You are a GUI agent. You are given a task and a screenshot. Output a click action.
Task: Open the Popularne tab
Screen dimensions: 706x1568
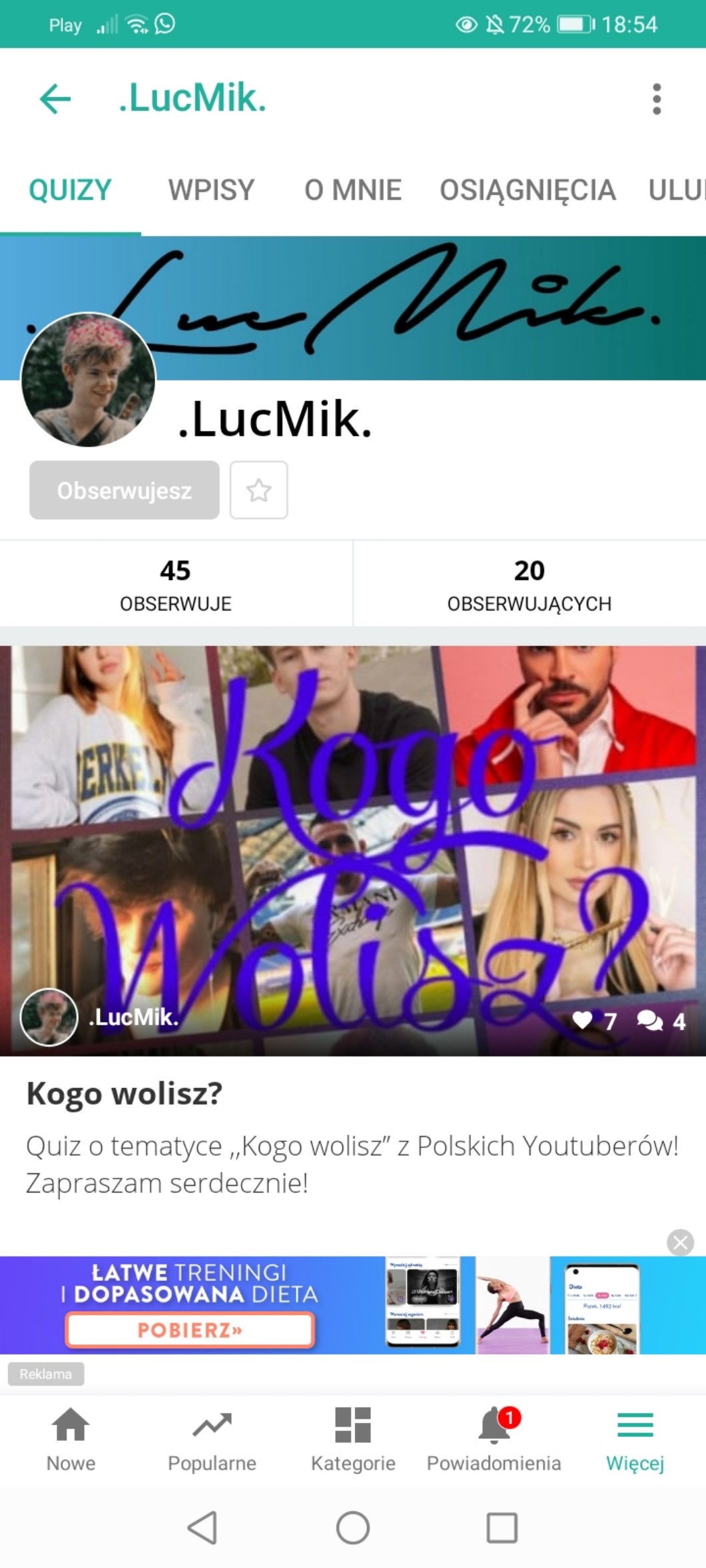[212, 1438]
